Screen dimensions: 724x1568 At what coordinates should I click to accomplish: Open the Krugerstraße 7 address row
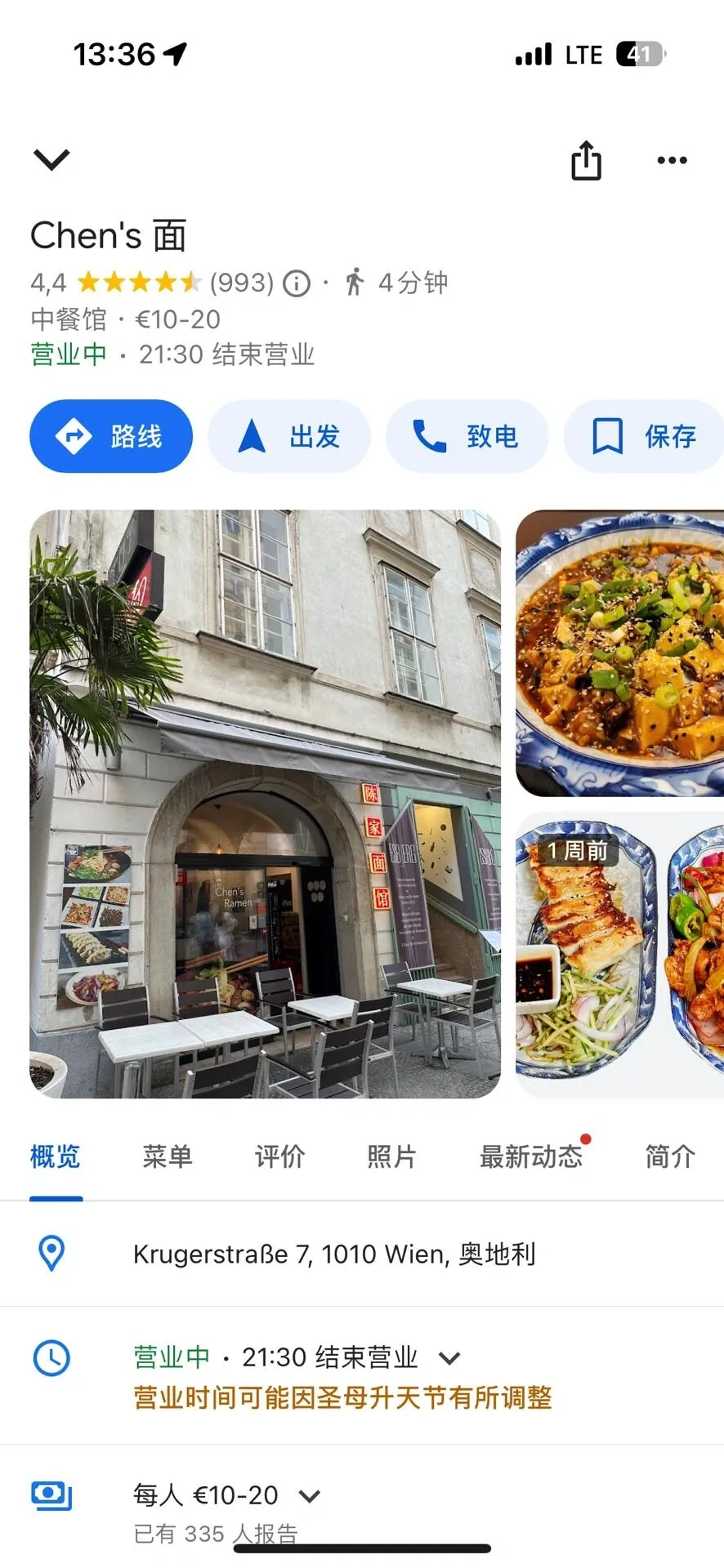(x=334, y=1254)
